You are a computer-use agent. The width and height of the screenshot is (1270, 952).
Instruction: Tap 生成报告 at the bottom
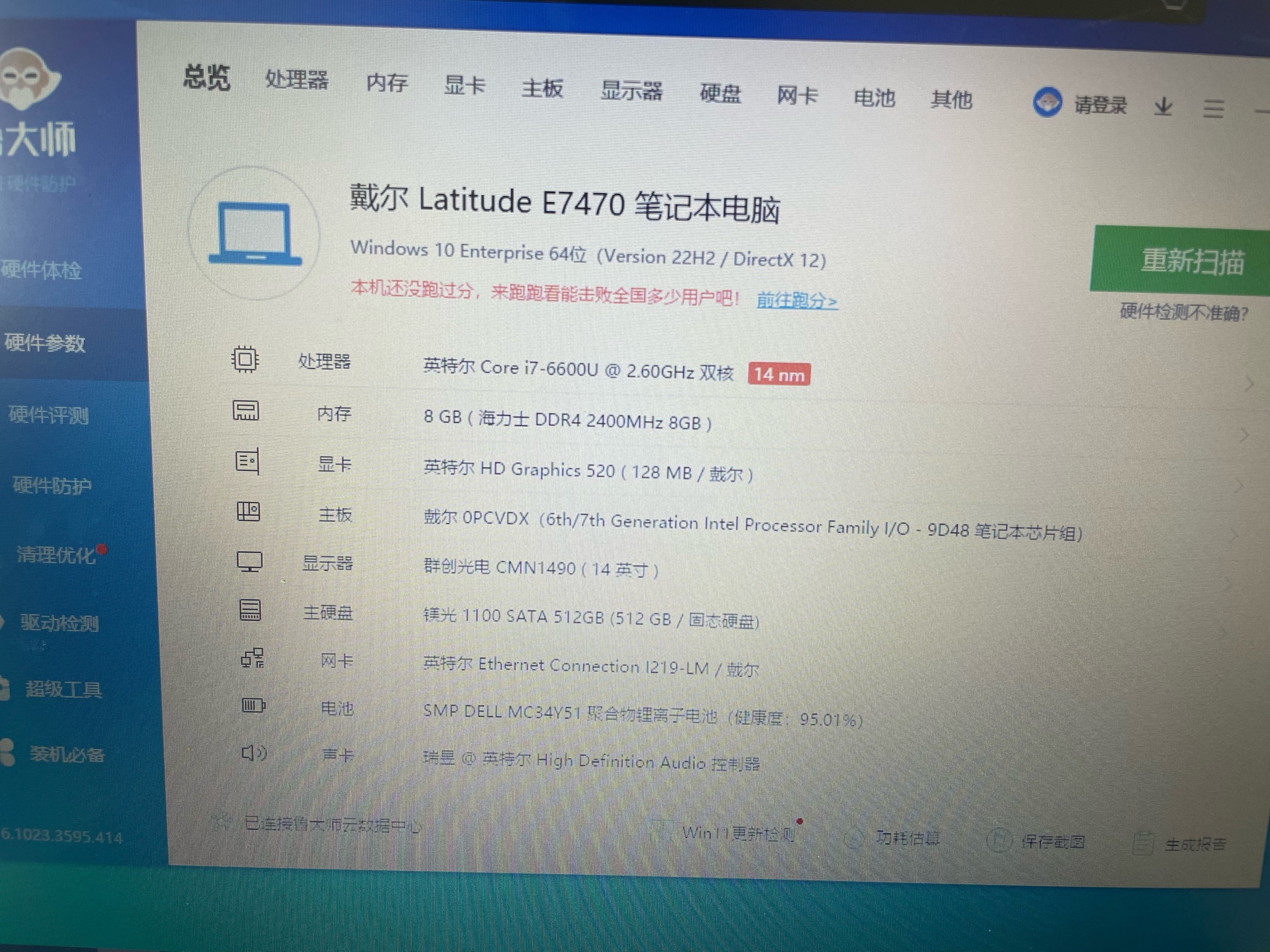click(x=1194, y=844)
